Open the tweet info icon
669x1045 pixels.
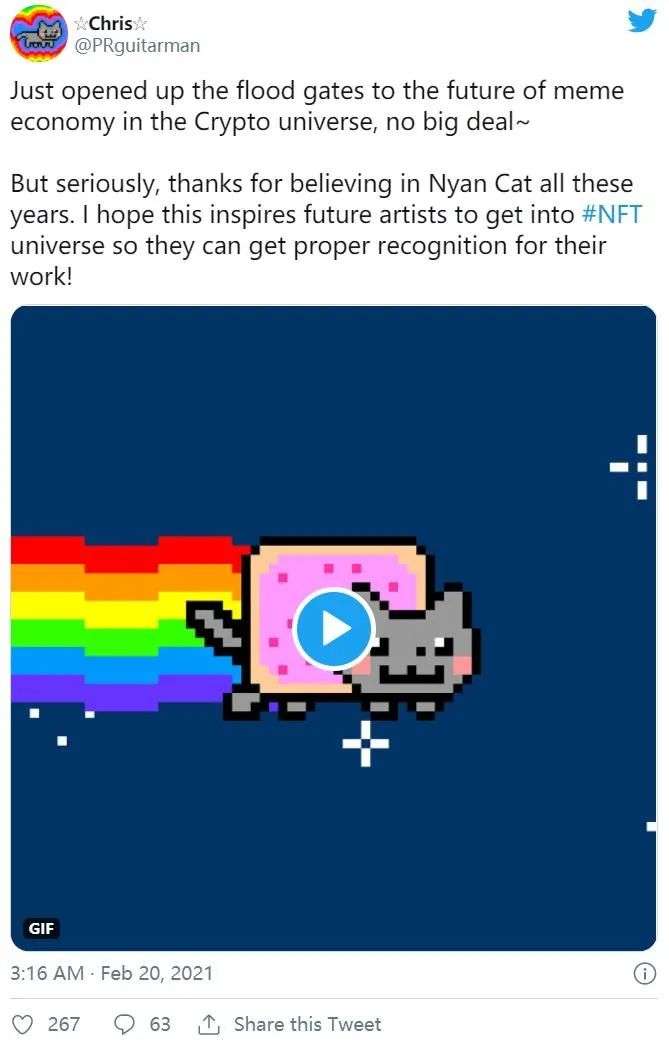click(x=645, y=973)
